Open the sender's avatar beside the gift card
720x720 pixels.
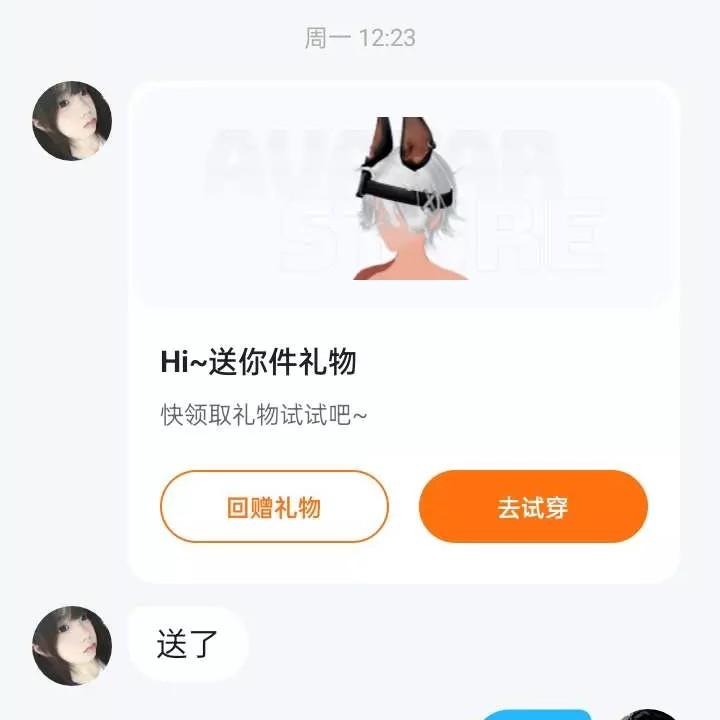(x=72, y=121)
